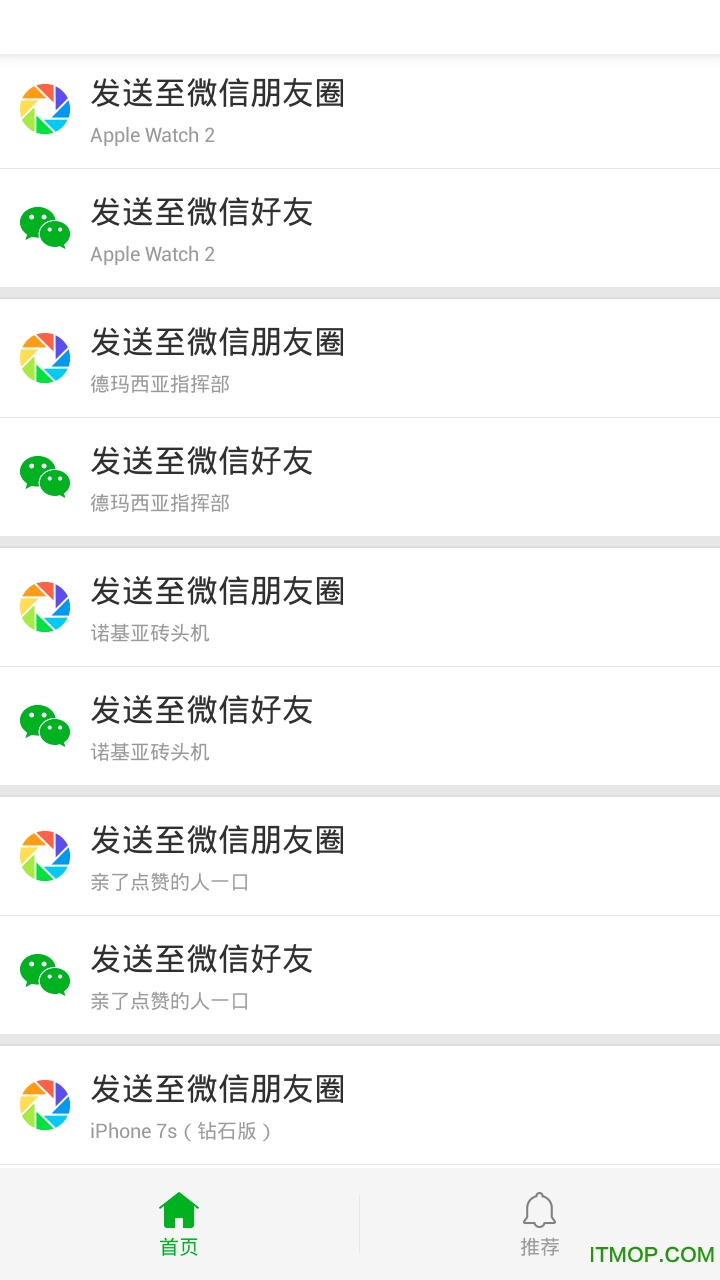The width and height of the screenshot is (720, 1280).
Task: Click the Moments icon next to 亲了点赞的人一口
Action: [44, 856]
